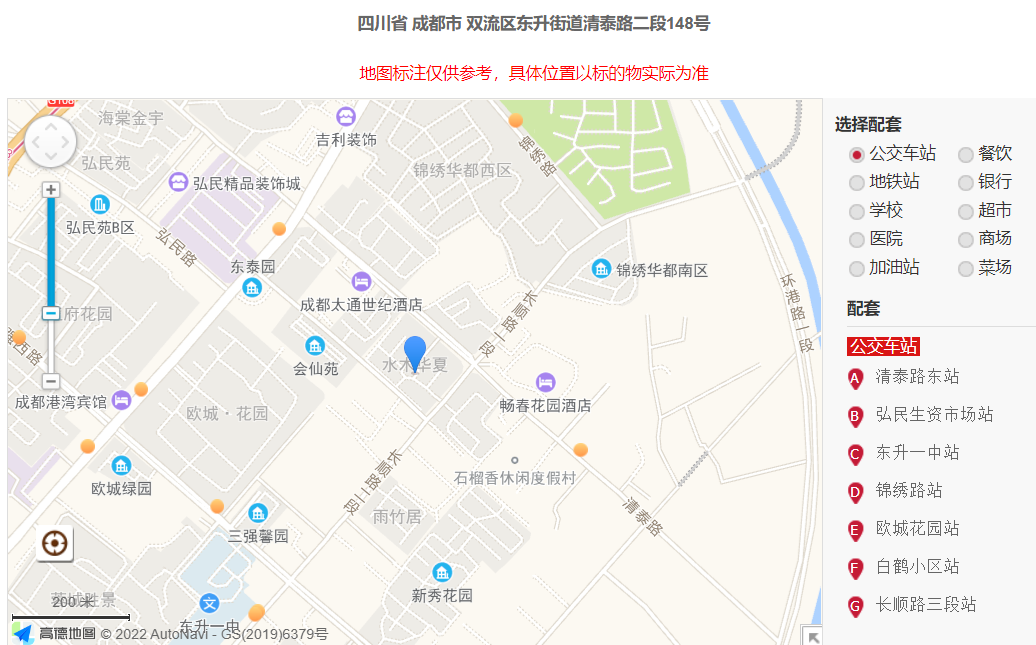Zoom out with the minus button
Screen dimensions: 1036x645
click(x=51, y=381)
